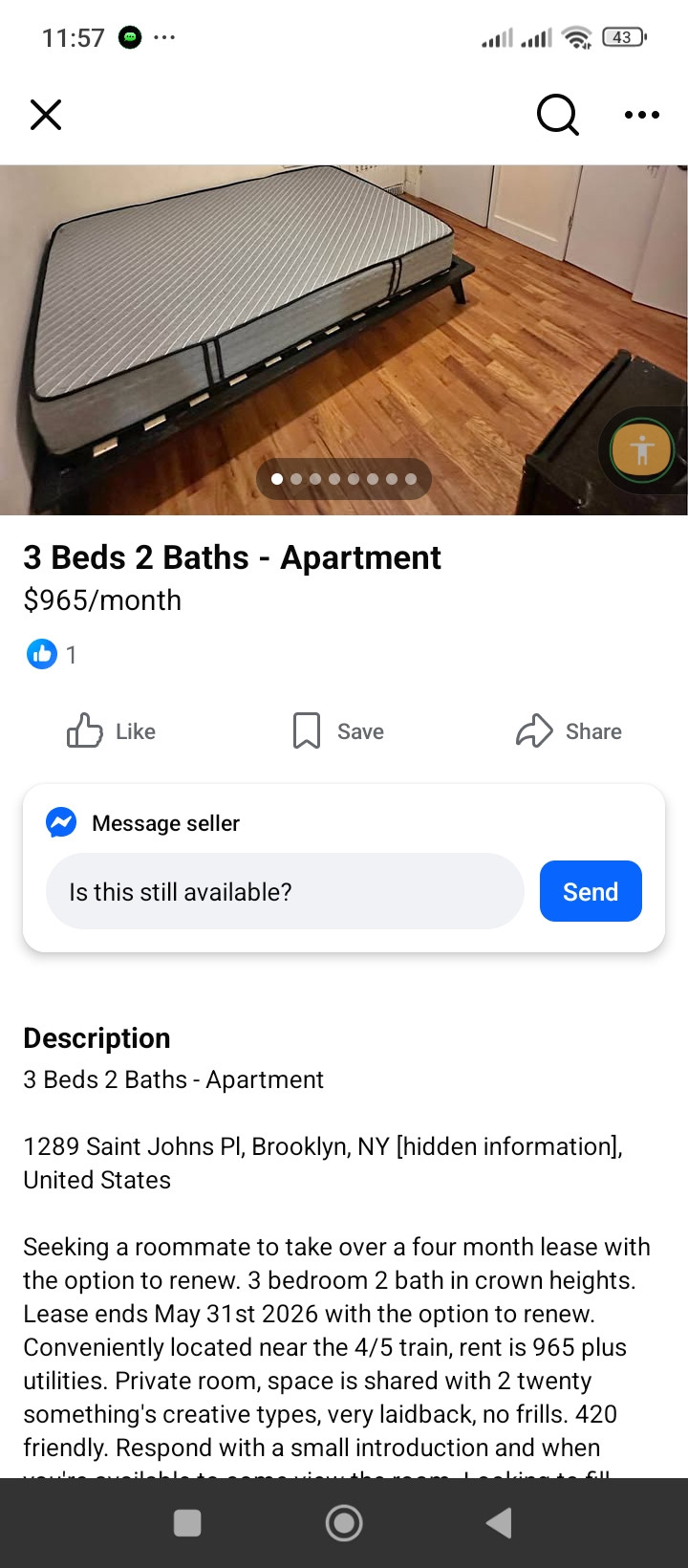The image size is (688, 1568).
Task: Open the search icon
Action: (x=557, y=115)
